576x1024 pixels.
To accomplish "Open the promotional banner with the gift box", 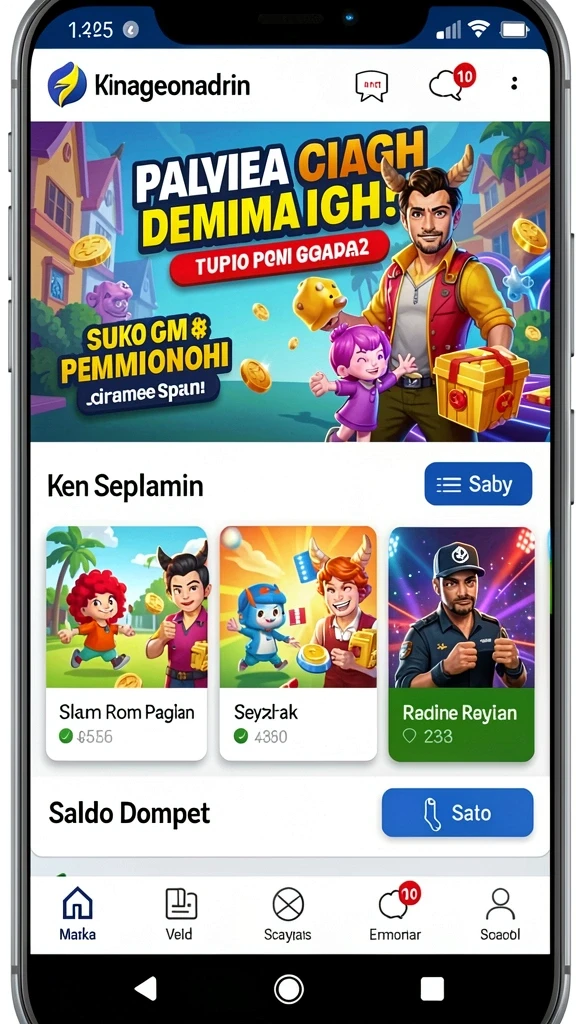I will (290, 281).
